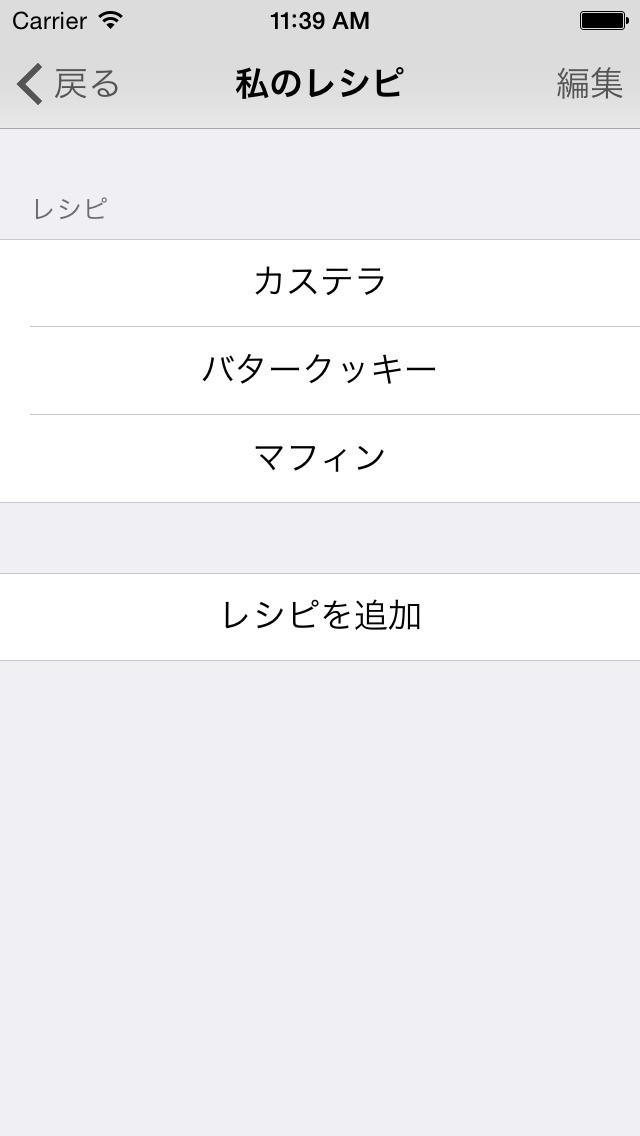Add a new recipe via レシピを追加
Screen dimensions: 640x1136
(x=320, y=616)
